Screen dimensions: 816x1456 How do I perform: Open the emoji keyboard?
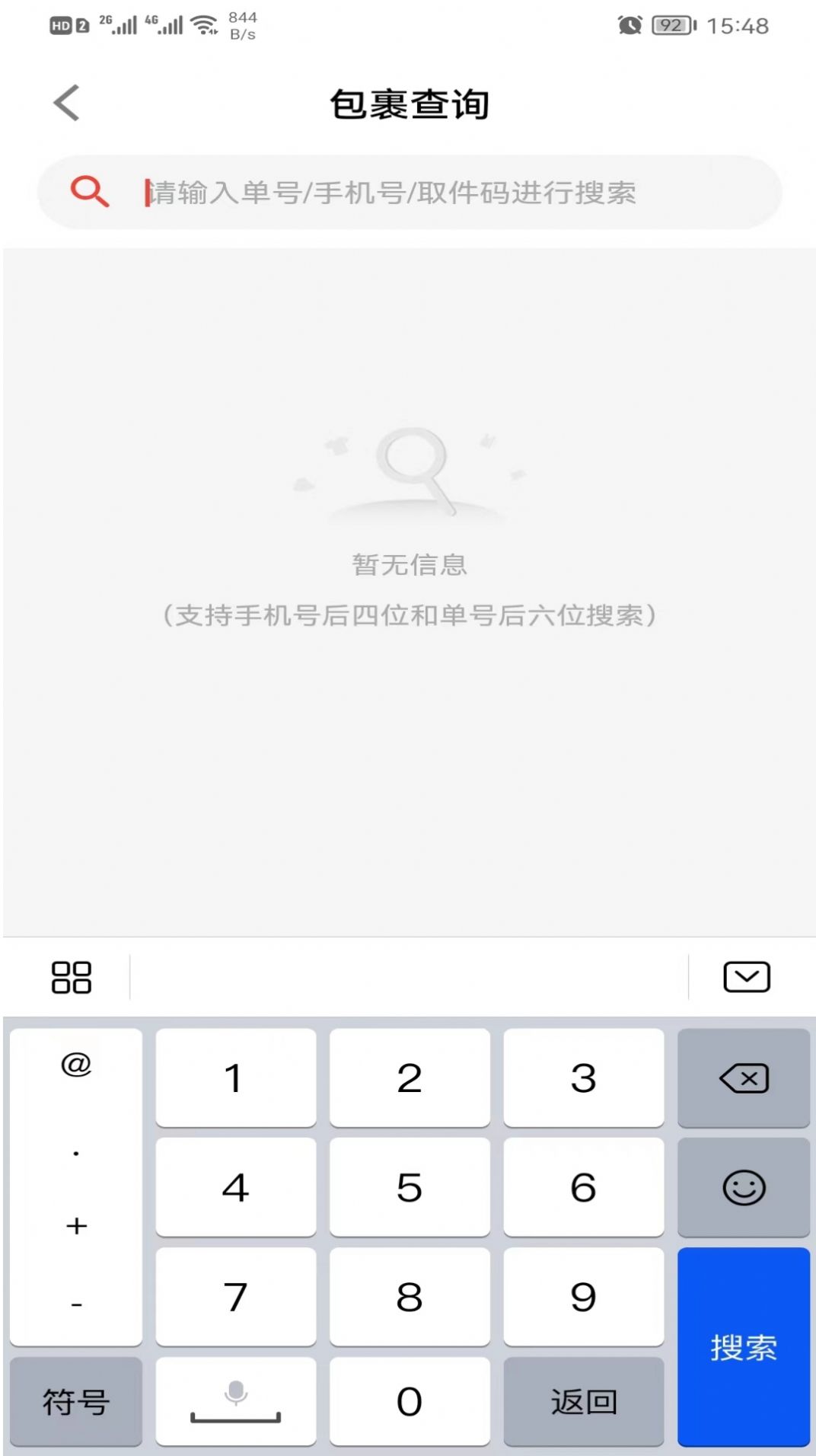click(743, 1187)
